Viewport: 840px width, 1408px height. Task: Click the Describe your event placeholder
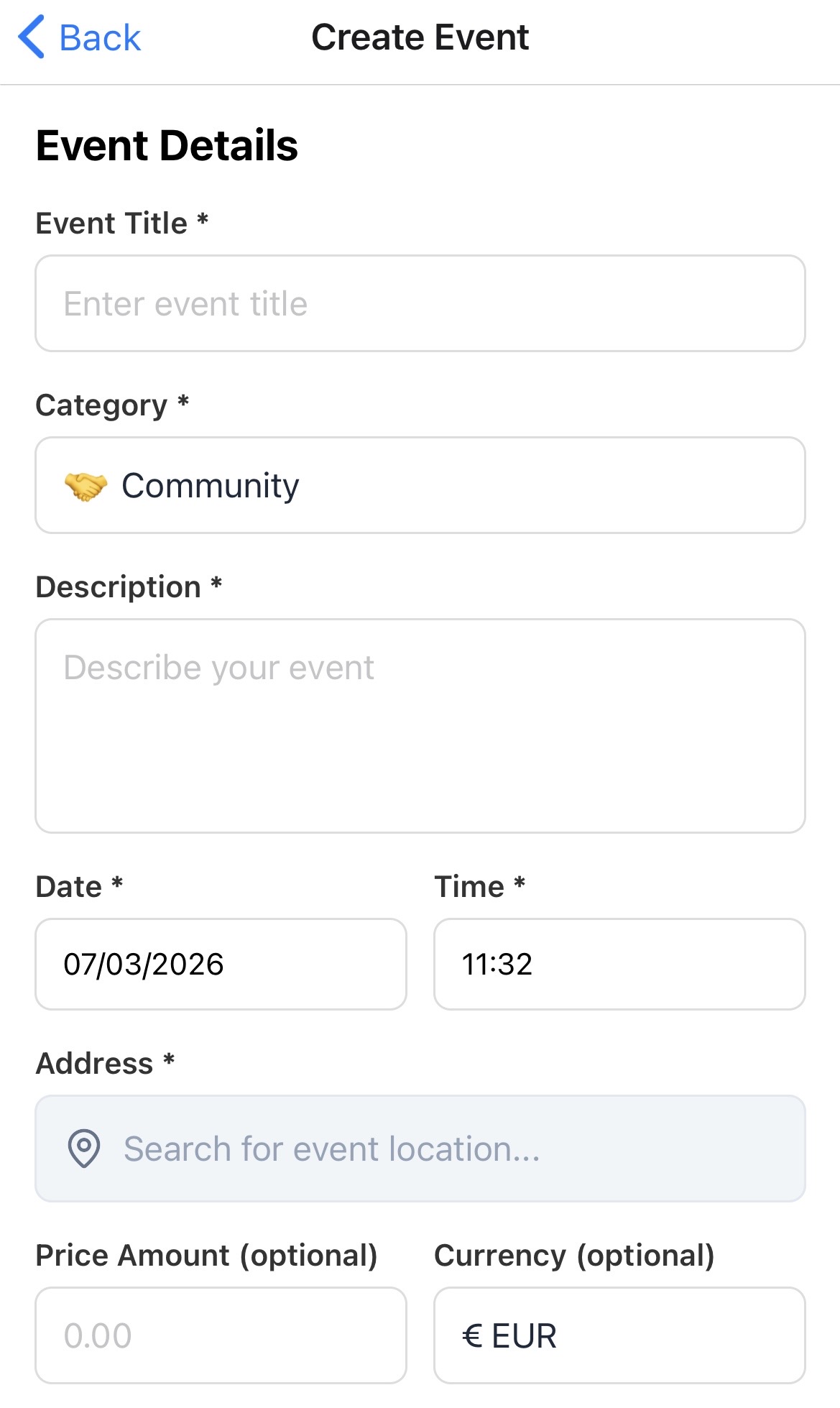pyautogui.click(x=218, y=667)
